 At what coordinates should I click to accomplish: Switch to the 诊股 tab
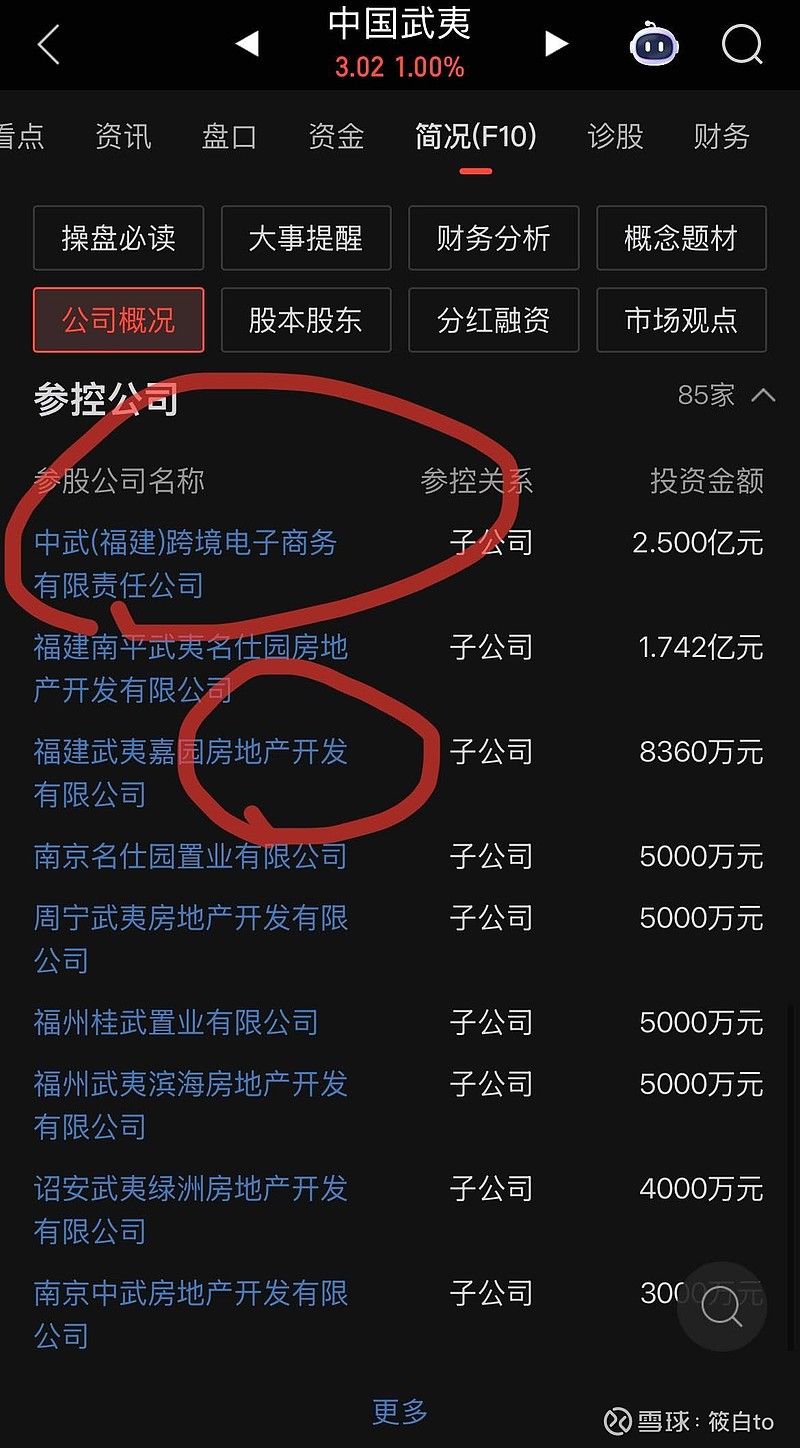615,136
